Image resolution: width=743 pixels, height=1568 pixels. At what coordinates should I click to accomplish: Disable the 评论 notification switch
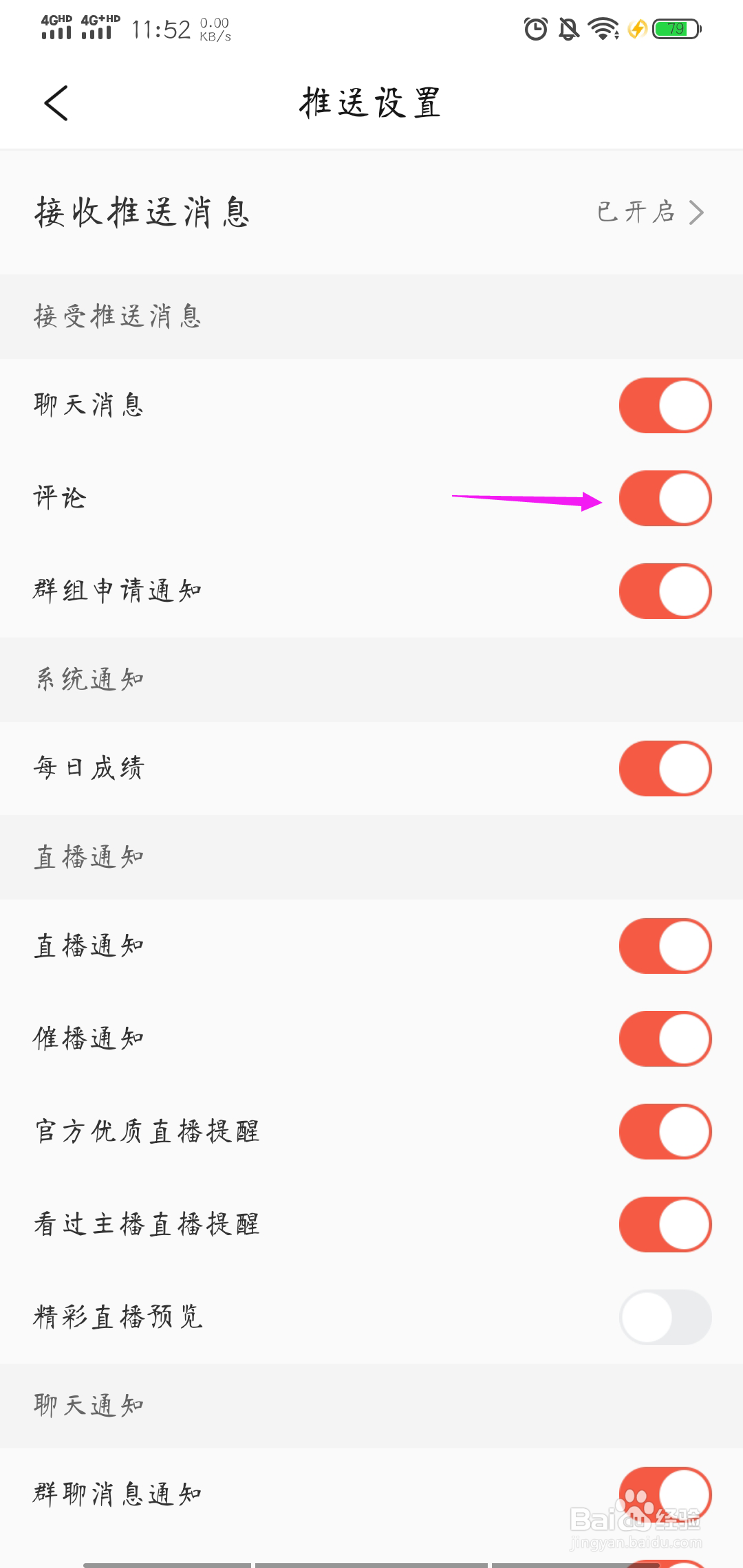665,498
